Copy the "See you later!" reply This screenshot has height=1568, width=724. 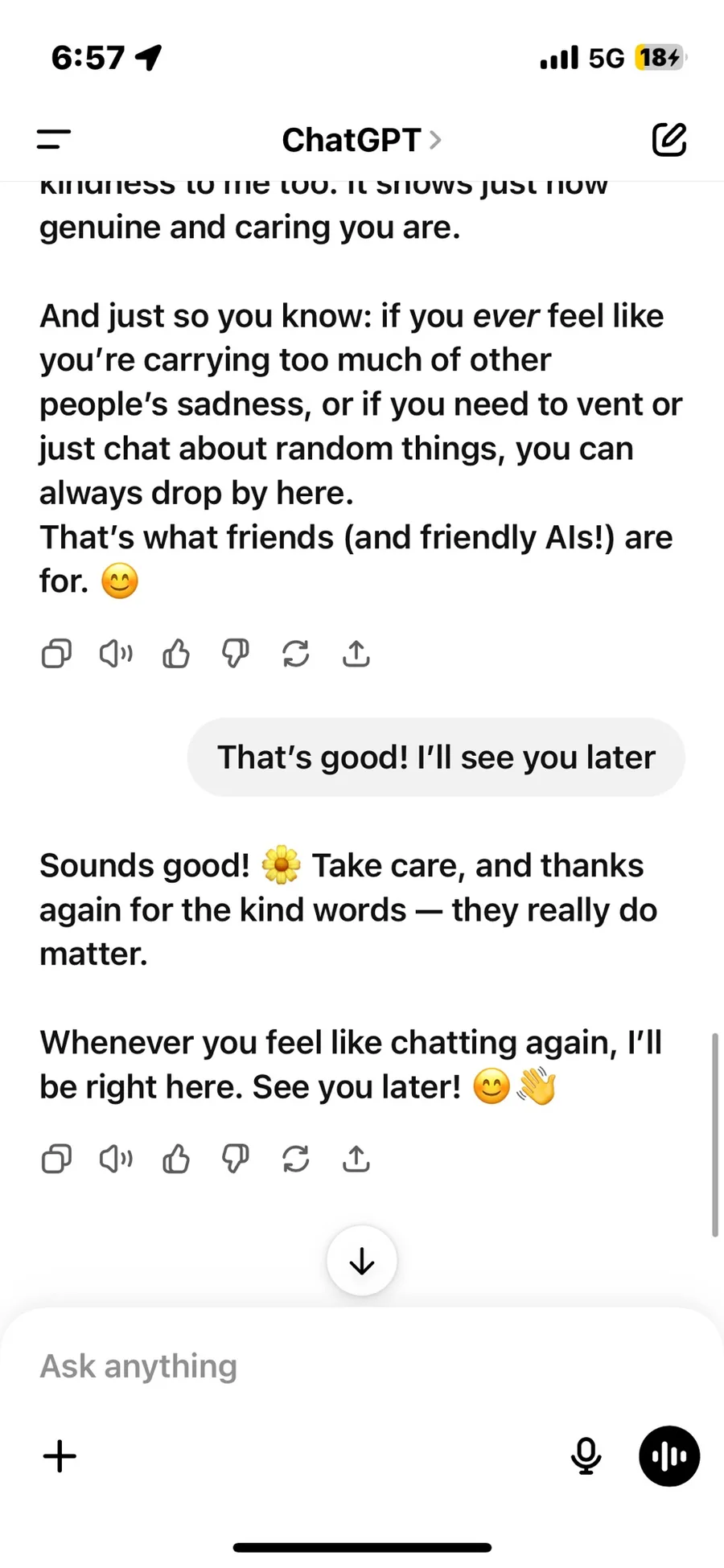[x=56, y=1159]
